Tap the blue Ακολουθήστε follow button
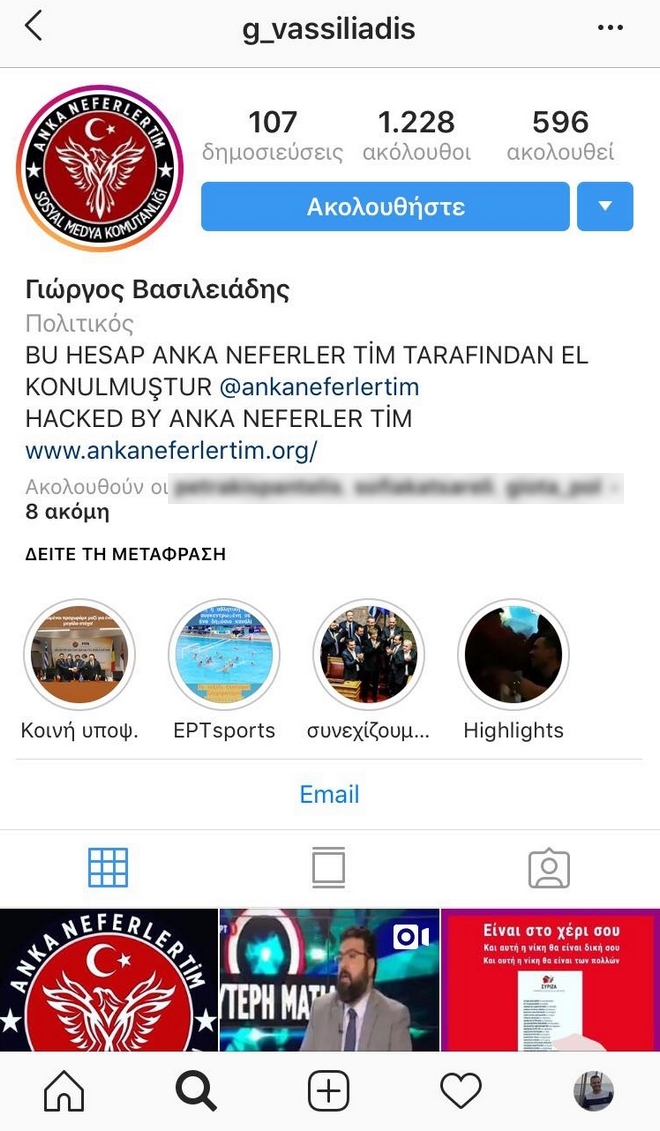Screen dimensions: 660x1131 point(385,207)
